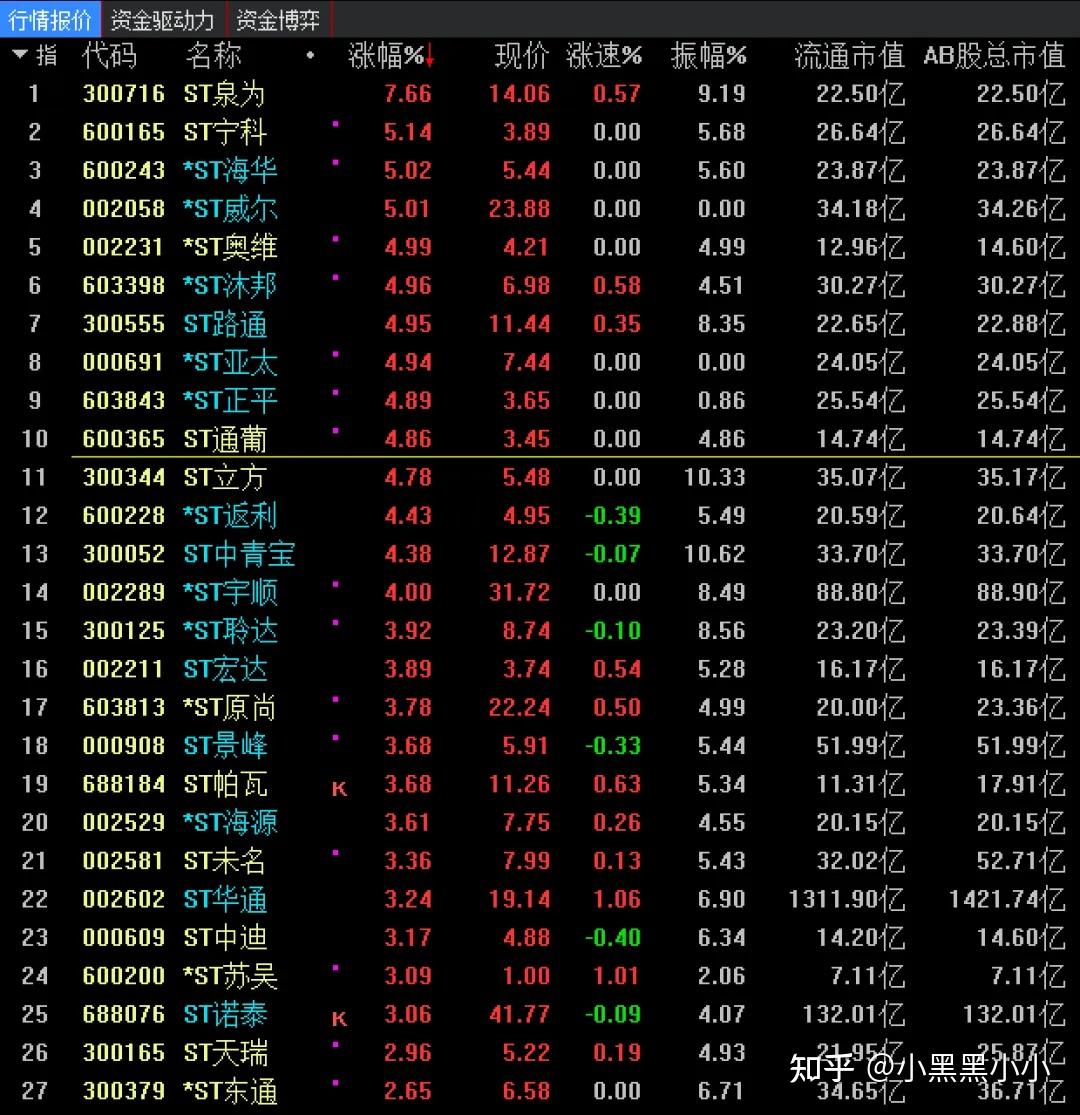
Task: Sort the list by 涨速% column
Action: pyautogui.click(x=603, y=57)
